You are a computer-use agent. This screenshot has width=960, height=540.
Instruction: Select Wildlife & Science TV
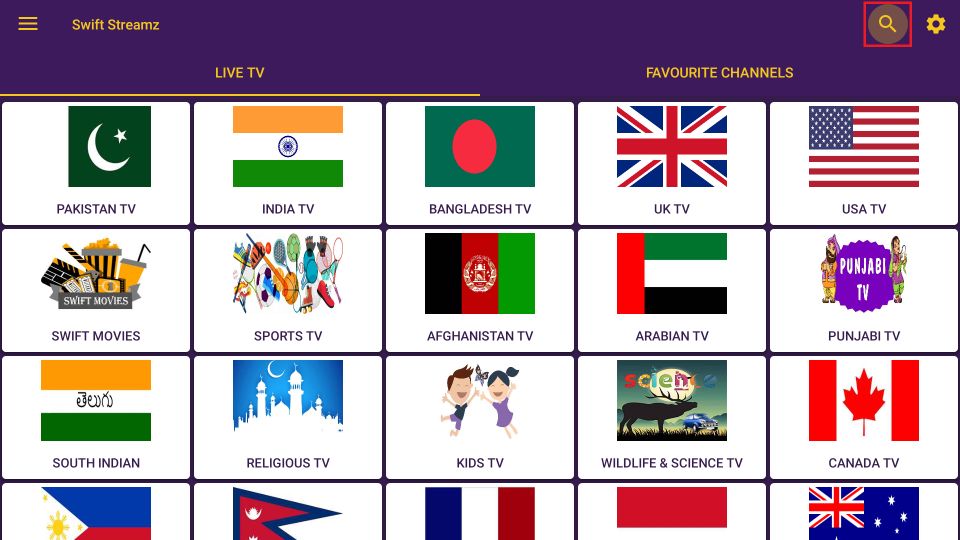click(x=672, y=417)
